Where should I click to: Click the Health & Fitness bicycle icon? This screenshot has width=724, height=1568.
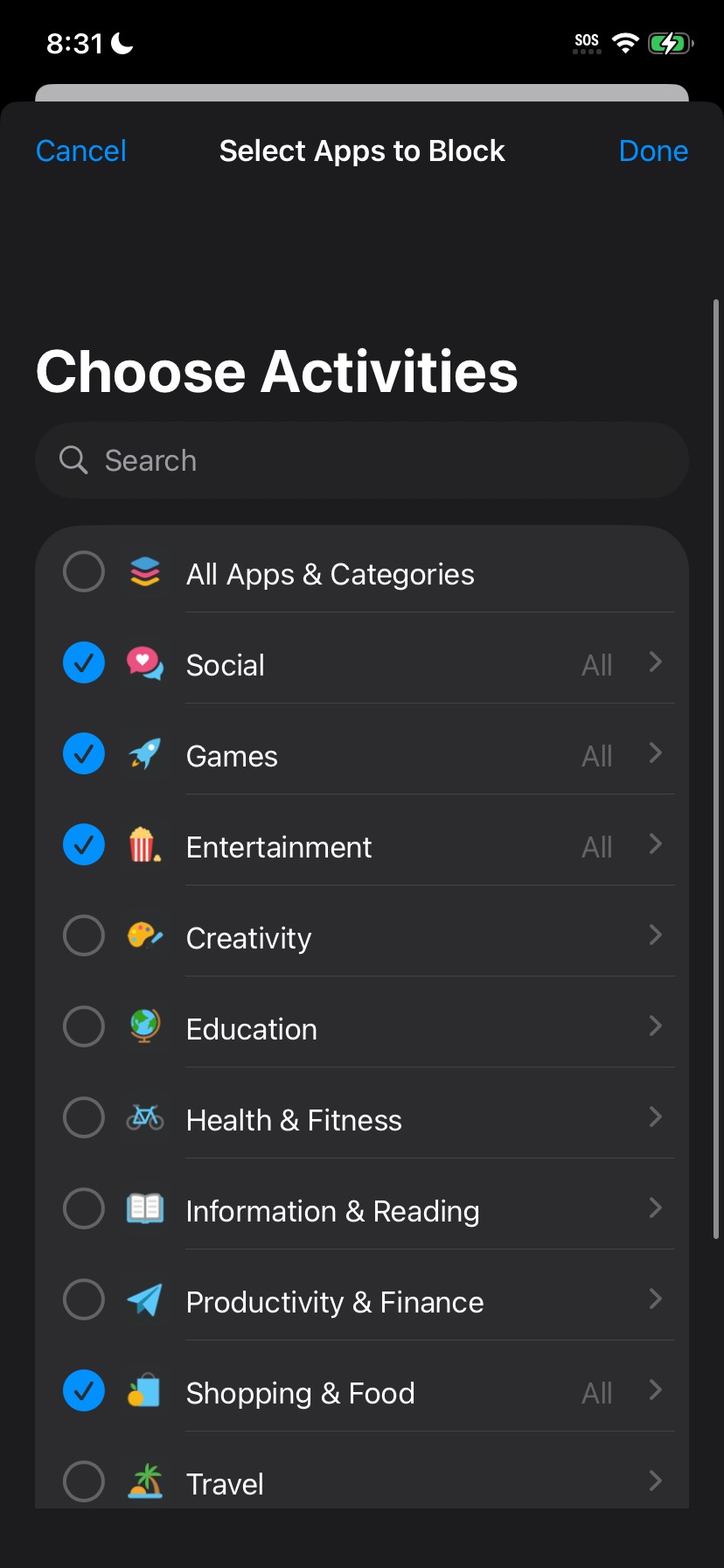[x=145, y=1117]
